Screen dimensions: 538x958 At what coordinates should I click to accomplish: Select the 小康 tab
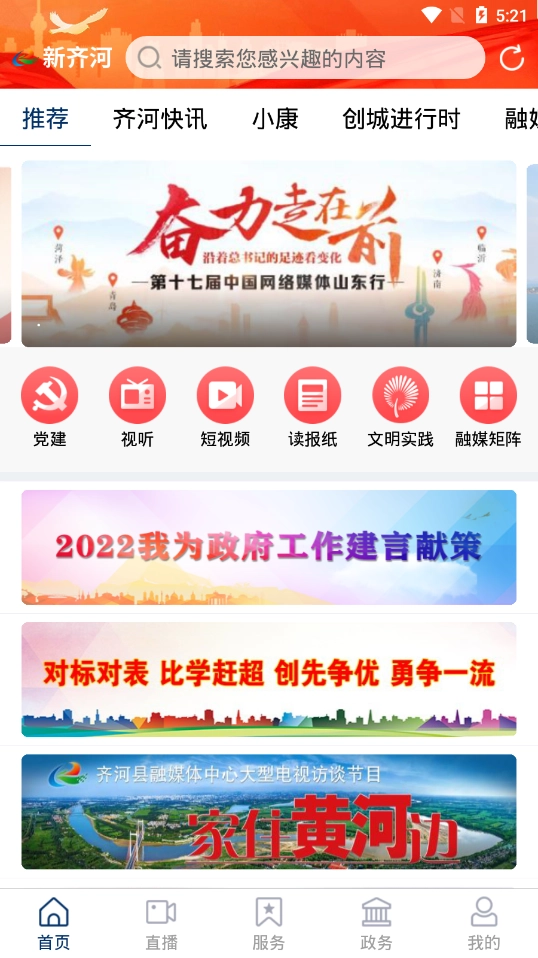pyautogui.click(x=275, y=119)
